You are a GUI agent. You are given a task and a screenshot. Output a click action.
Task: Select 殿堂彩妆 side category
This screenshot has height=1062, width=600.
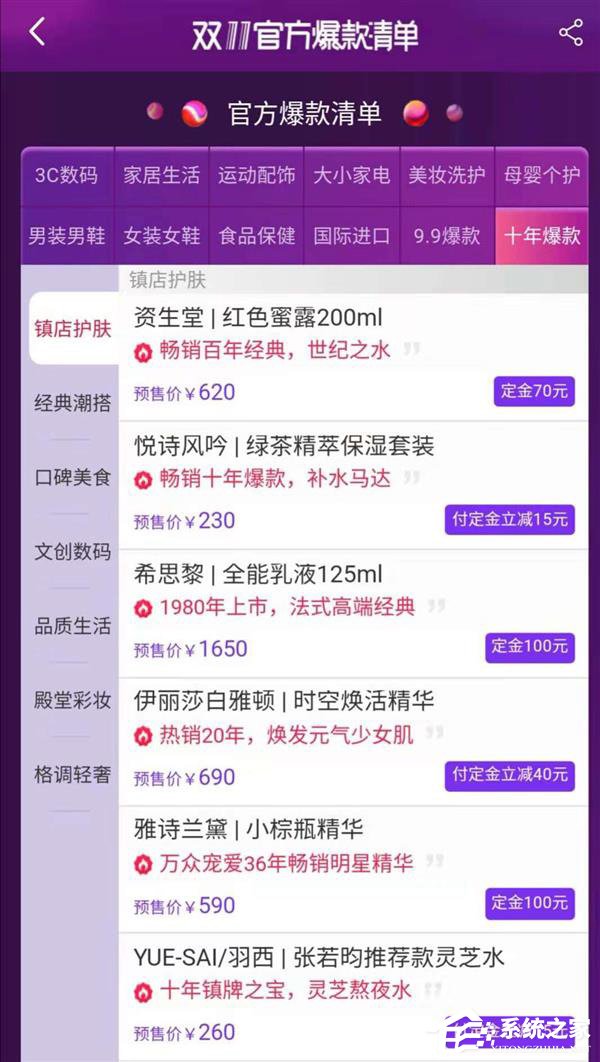point(72,700)
